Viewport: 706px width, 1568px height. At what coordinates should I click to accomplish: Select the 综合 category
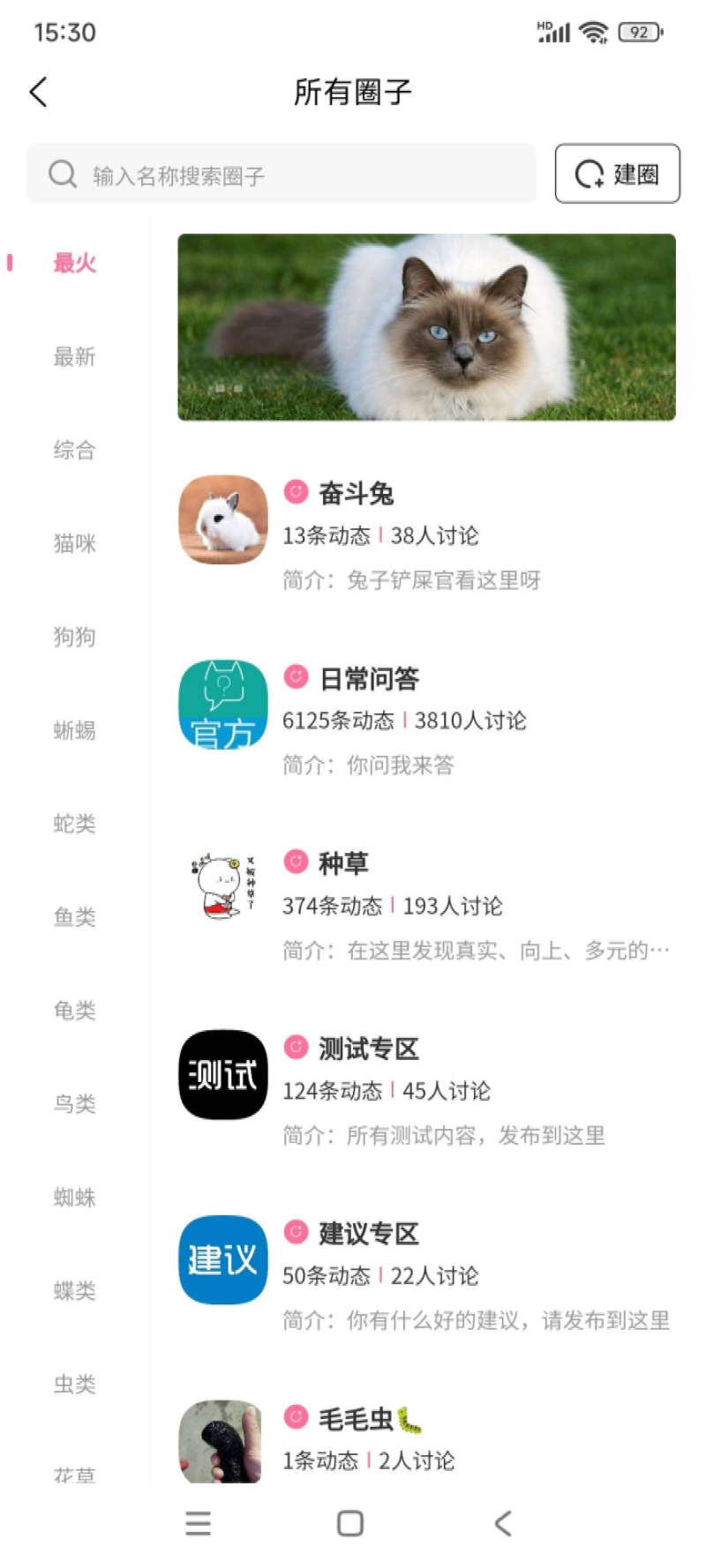tap(74, 450)
